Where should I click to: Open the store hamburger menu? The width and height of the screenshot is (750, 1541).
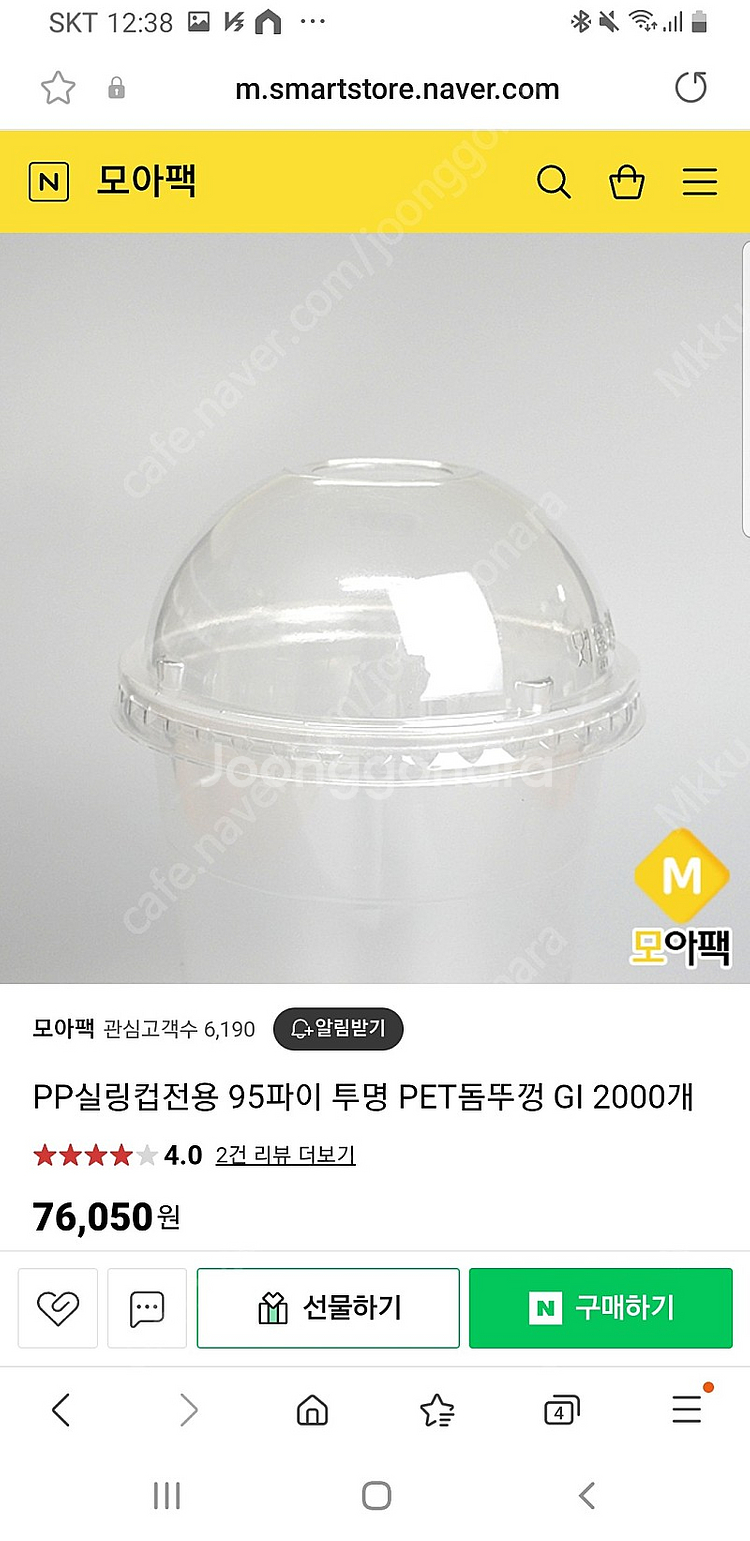click(699, 182)
